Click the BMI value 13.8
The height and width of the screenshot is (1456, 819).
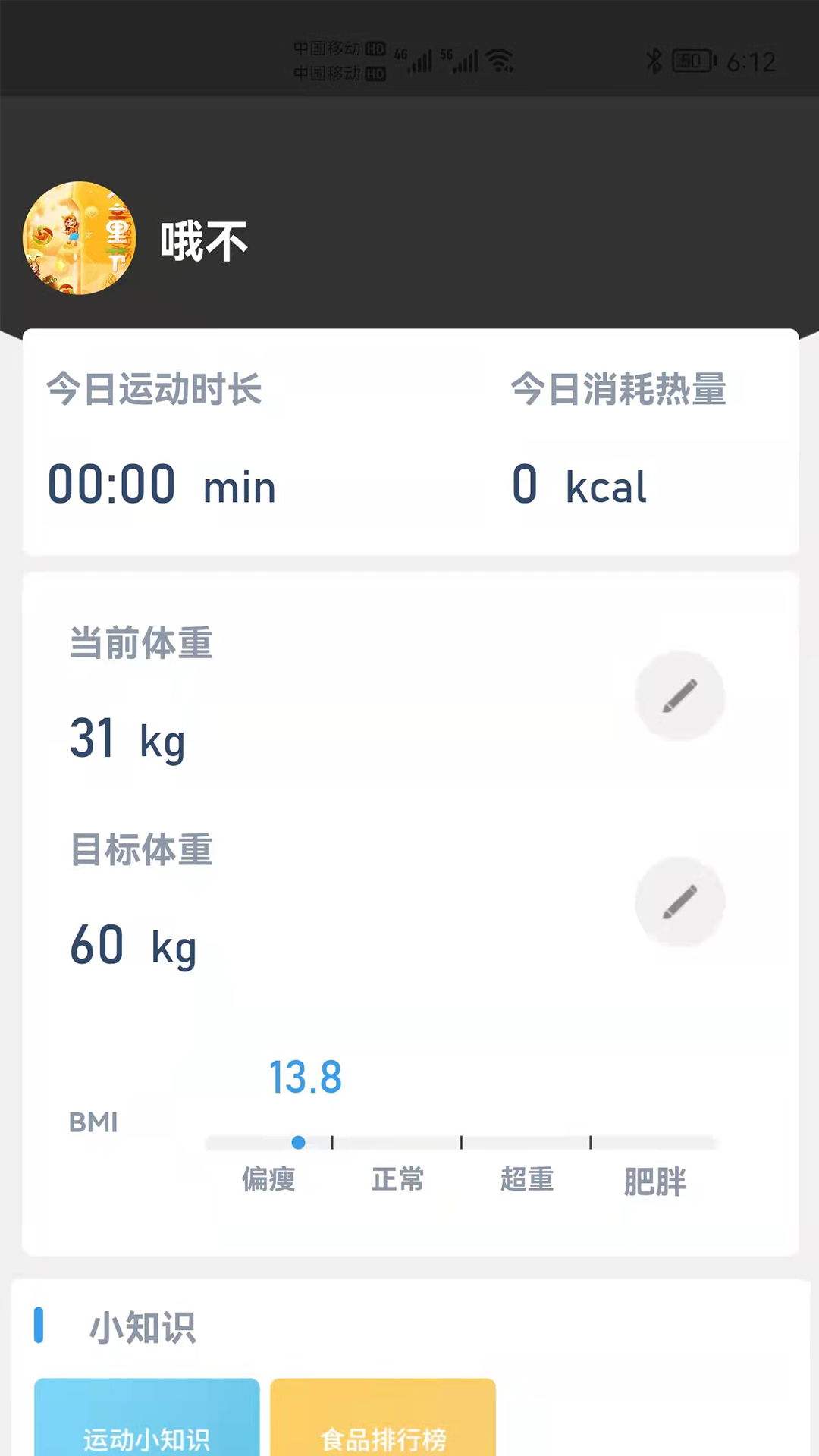point(305,1077)
